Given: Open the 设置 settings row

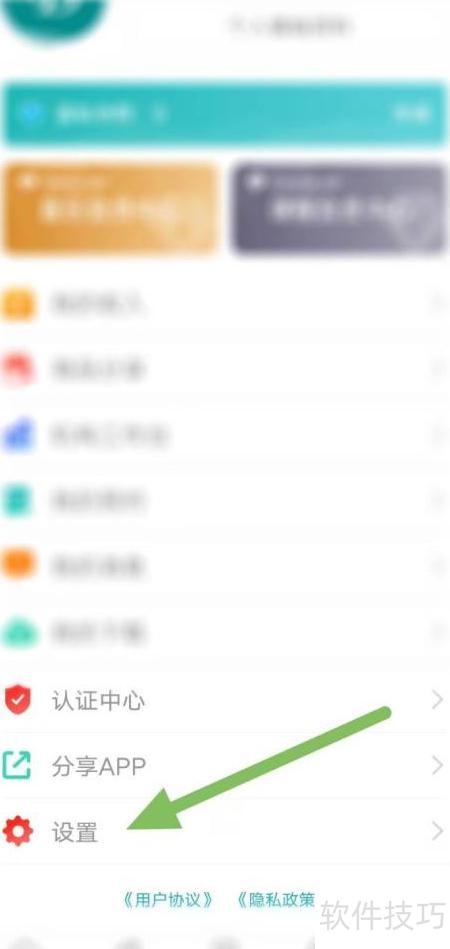Looking at the screenshot, I should [x=225, y=832].
